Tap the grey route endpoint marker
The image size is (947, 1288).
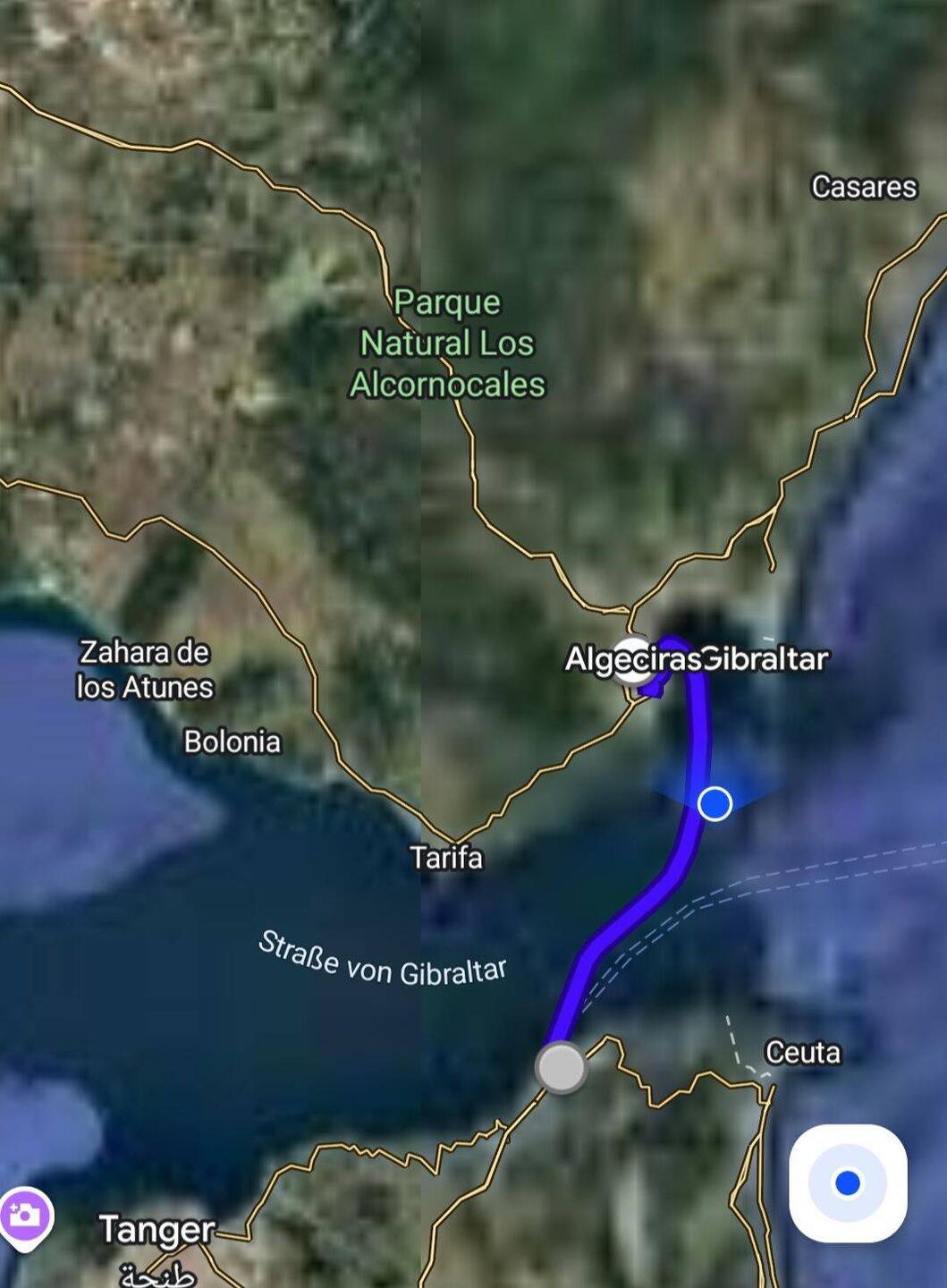tap(561, 1067)
